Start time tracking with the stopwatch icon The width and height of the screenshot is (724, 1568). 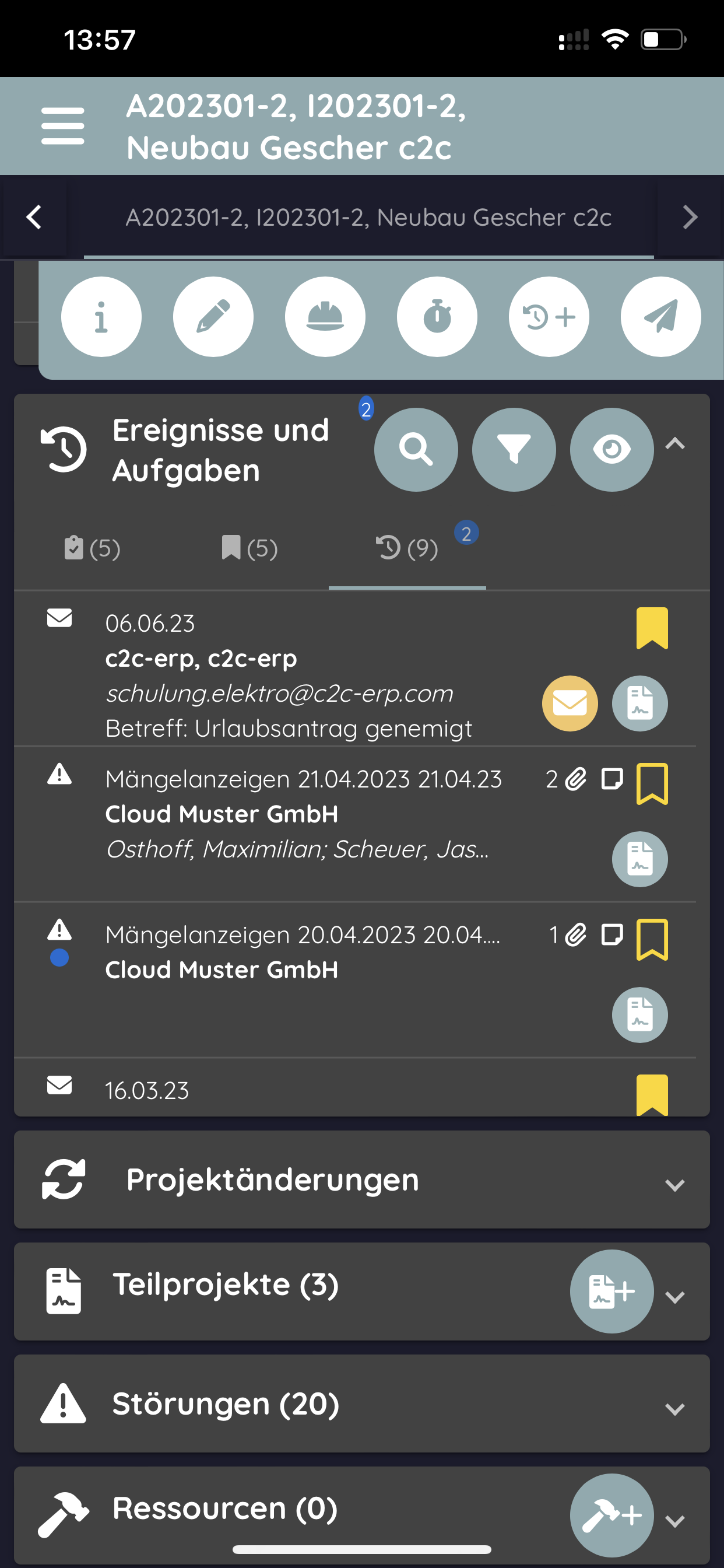[x=437, y=316]
